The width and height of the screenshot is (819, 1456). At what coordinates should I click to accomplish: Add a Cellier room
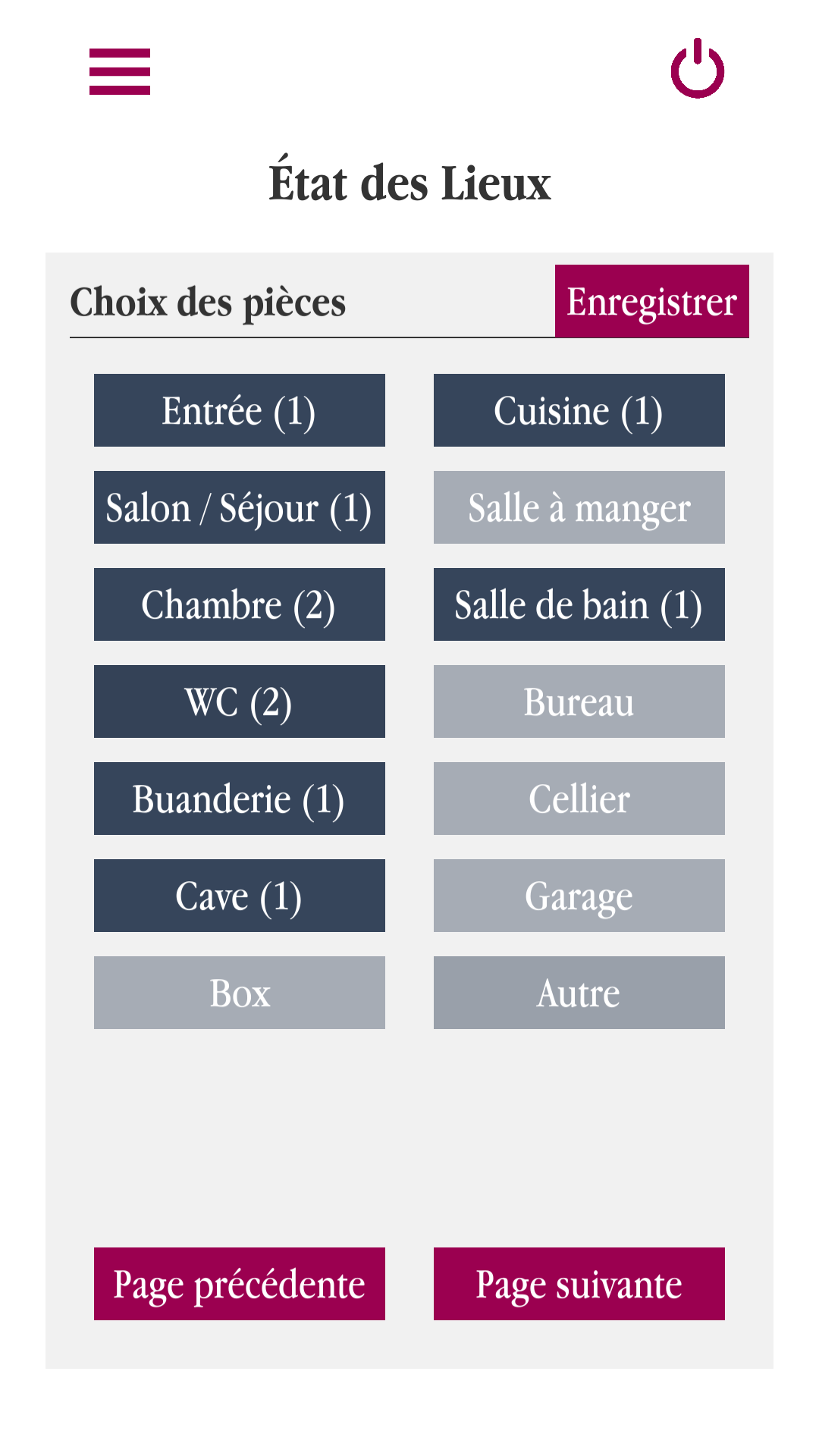coord(579,799)
